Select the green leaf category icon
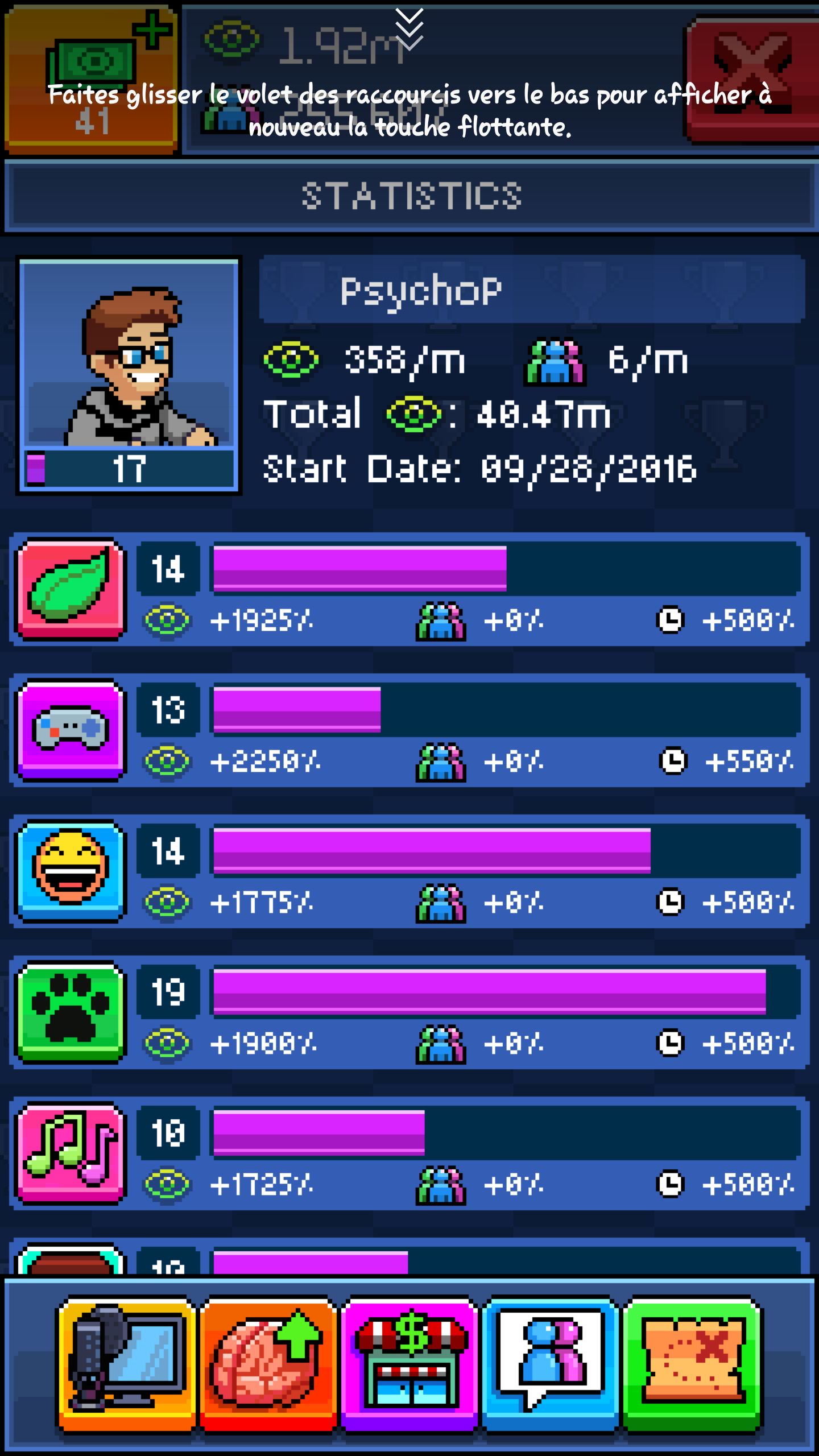Image resolution: width=819 pixels, height=1456 pixels. pos(71,589)
